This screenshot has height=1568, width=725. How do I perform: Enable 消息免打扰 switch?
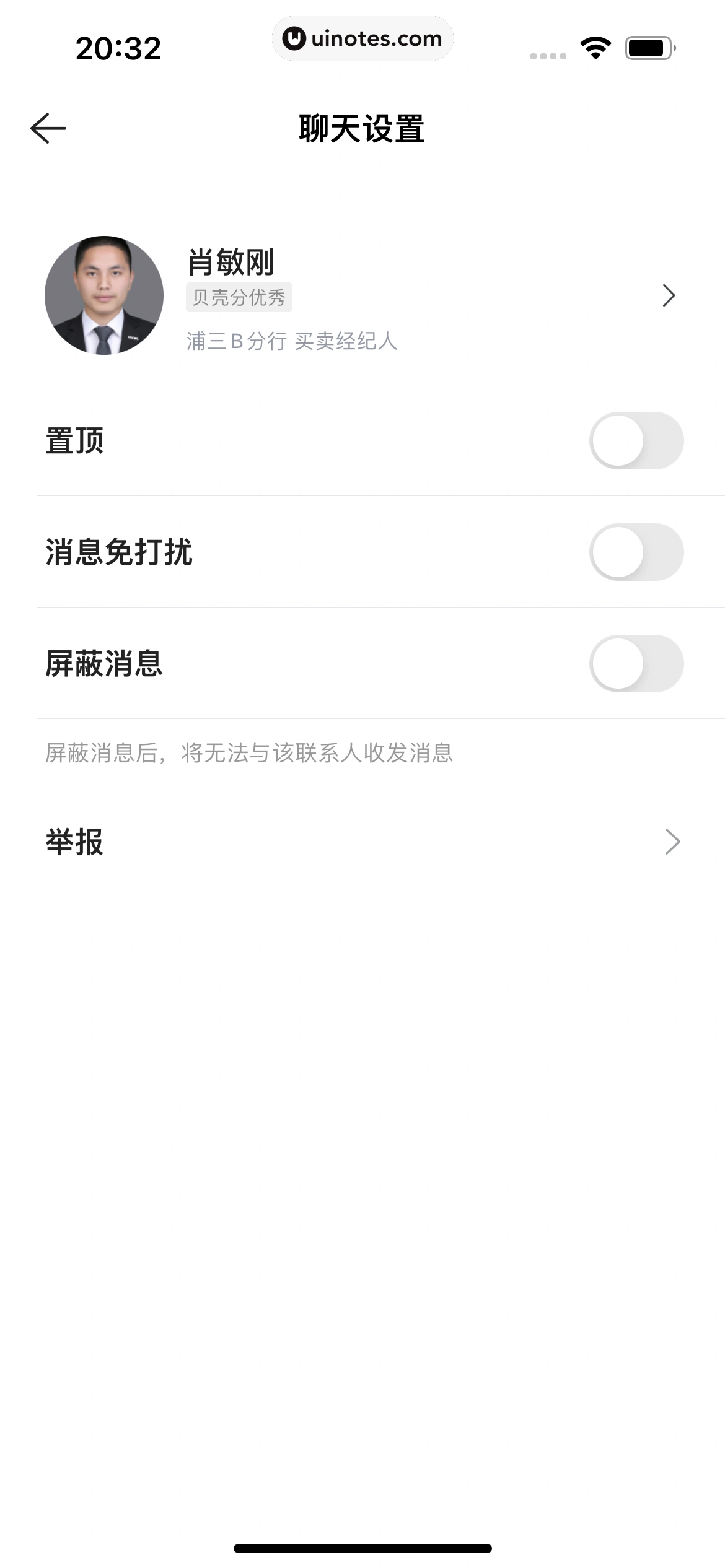636,552
